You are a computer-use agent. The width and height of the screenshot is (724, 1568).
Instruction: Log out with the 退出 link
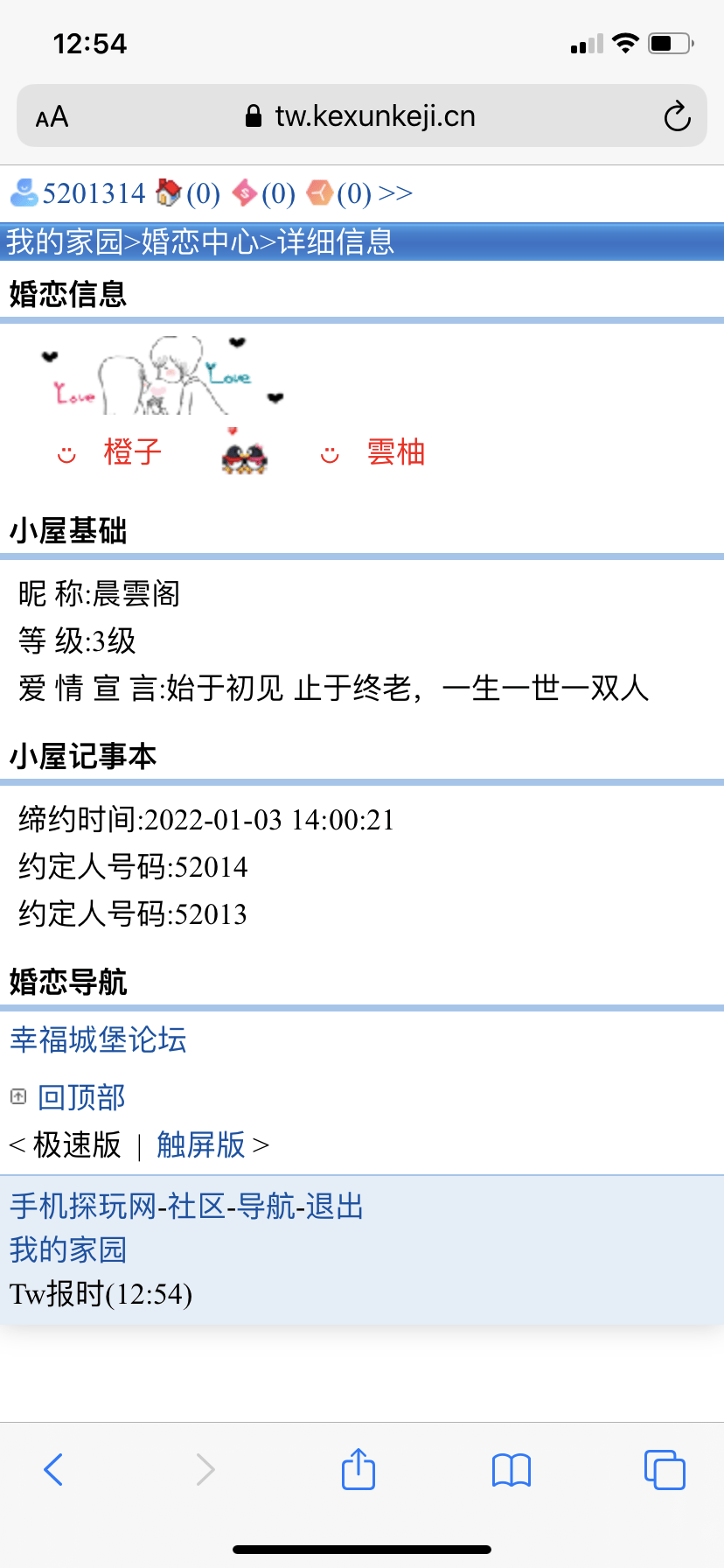[334, 1206]
